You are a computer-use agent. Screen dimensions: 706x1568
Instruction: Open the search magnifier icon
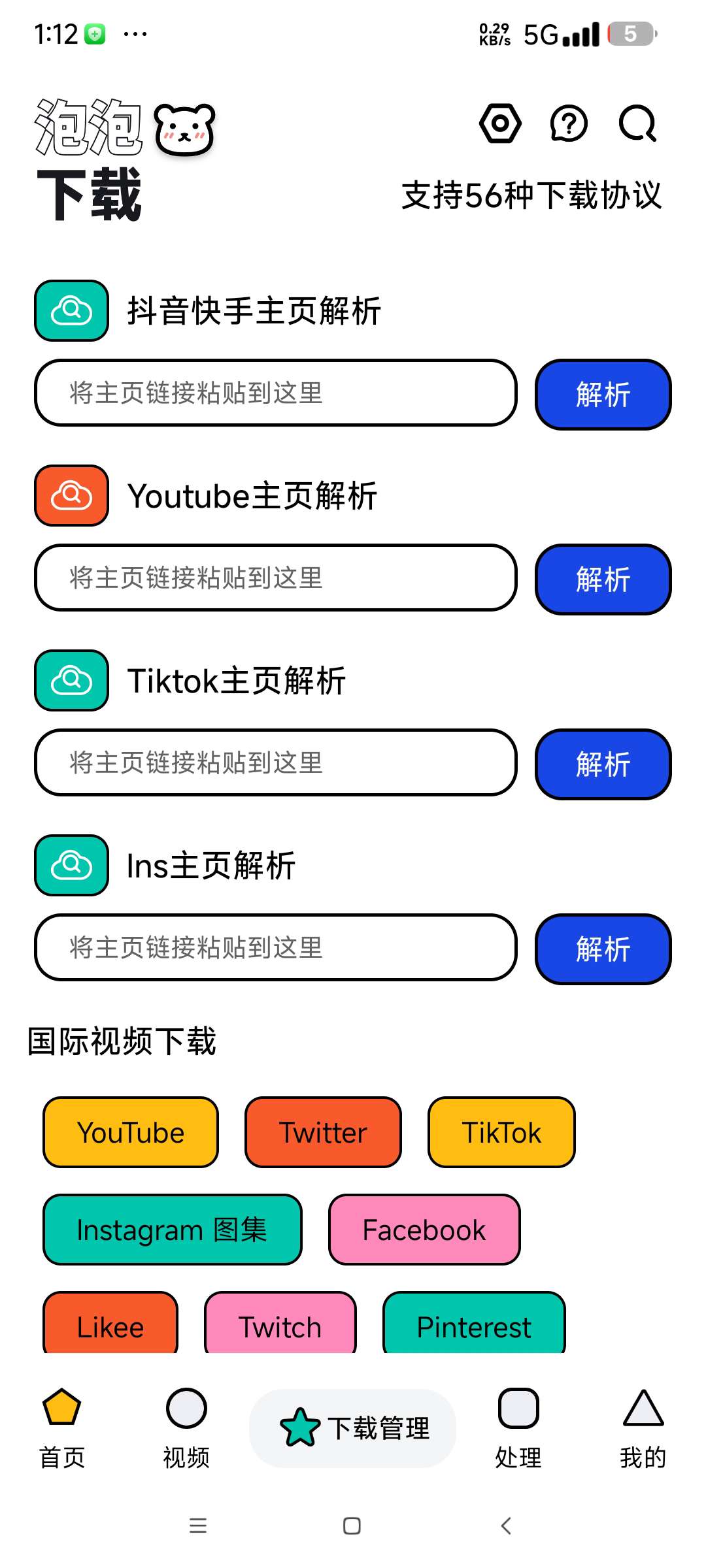pos(637,123)
